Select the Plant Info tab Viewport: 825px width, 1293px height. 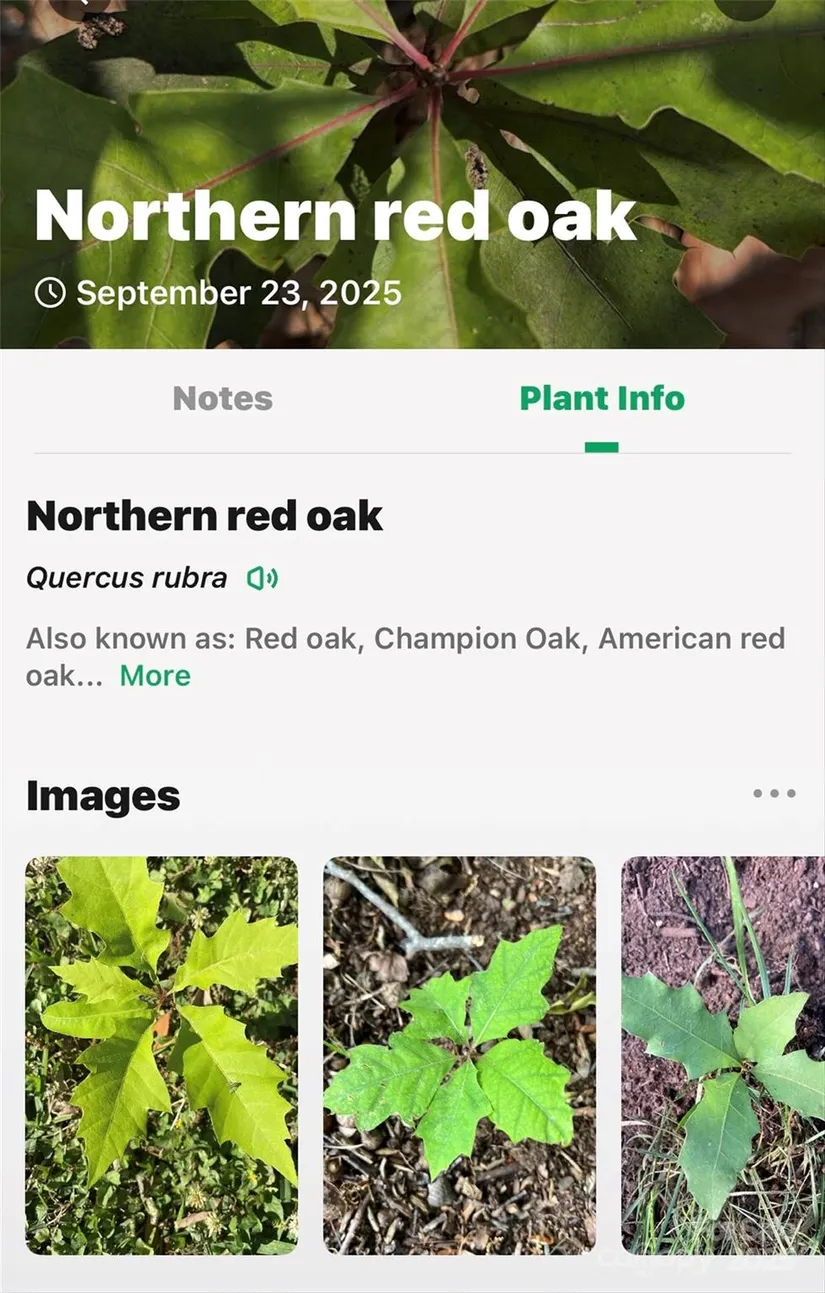click(602, 398)
